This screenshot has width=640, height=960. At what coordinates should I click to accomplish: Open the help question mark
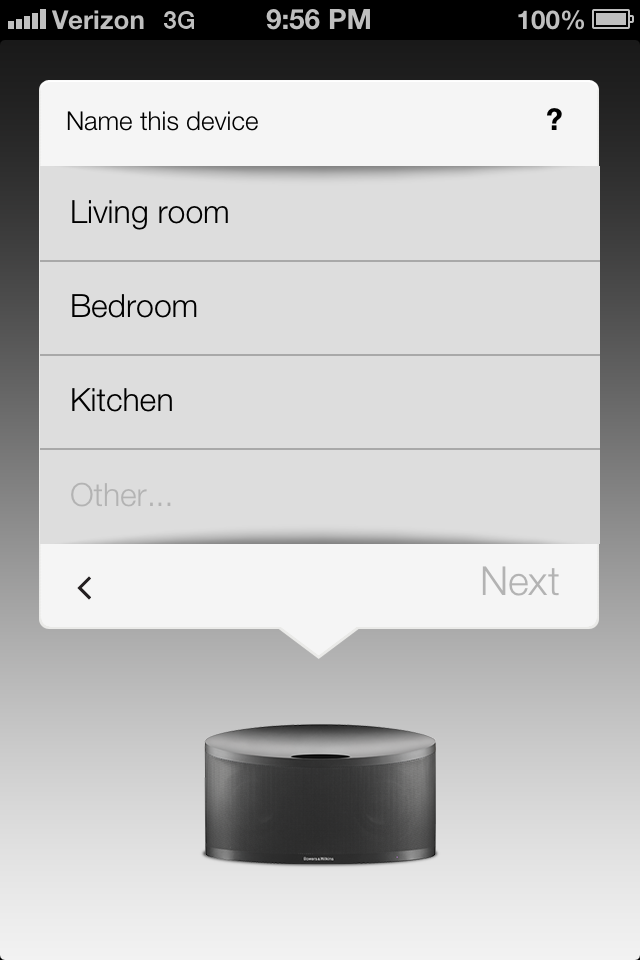(x=554, y=121)
